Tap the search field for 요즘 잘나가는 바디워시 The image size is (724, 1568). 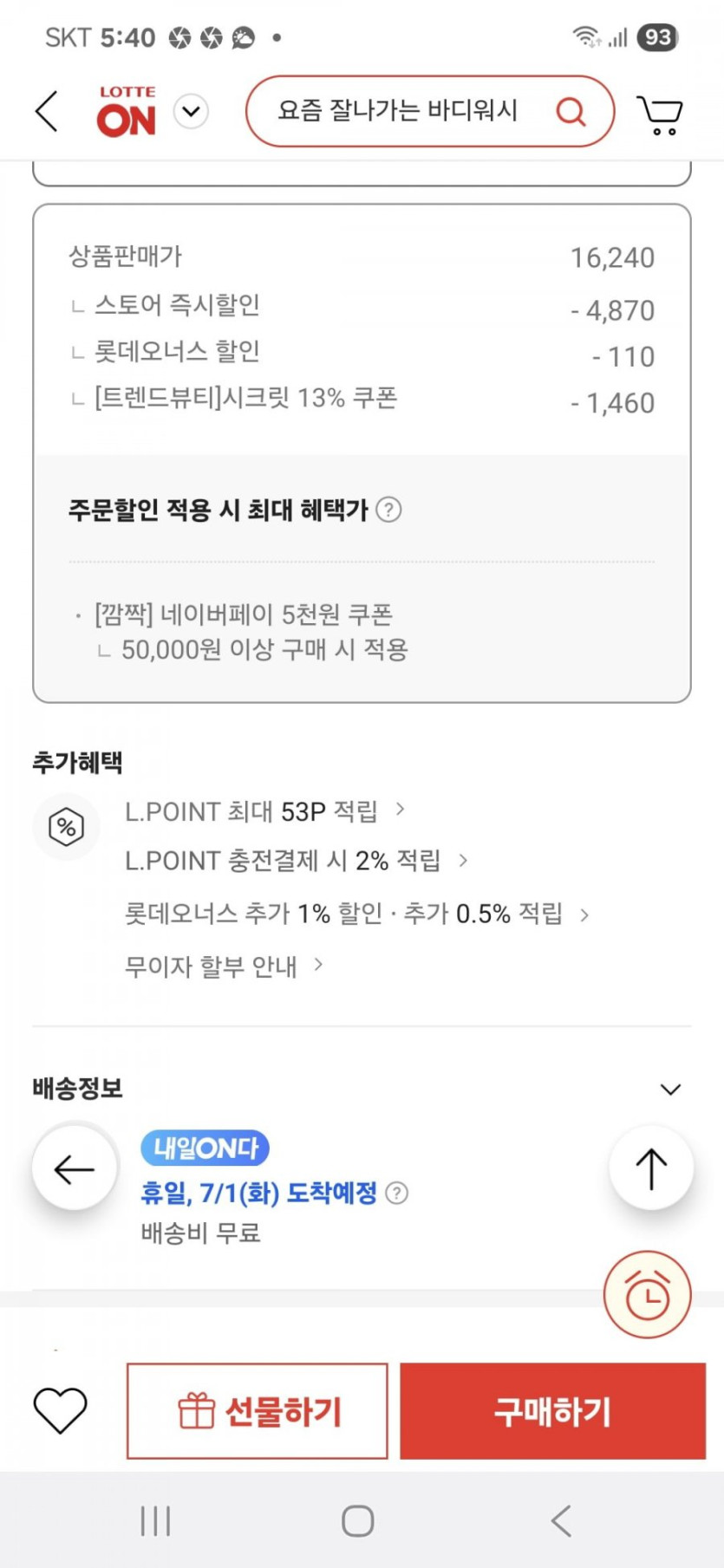click(x=397, y=111)
